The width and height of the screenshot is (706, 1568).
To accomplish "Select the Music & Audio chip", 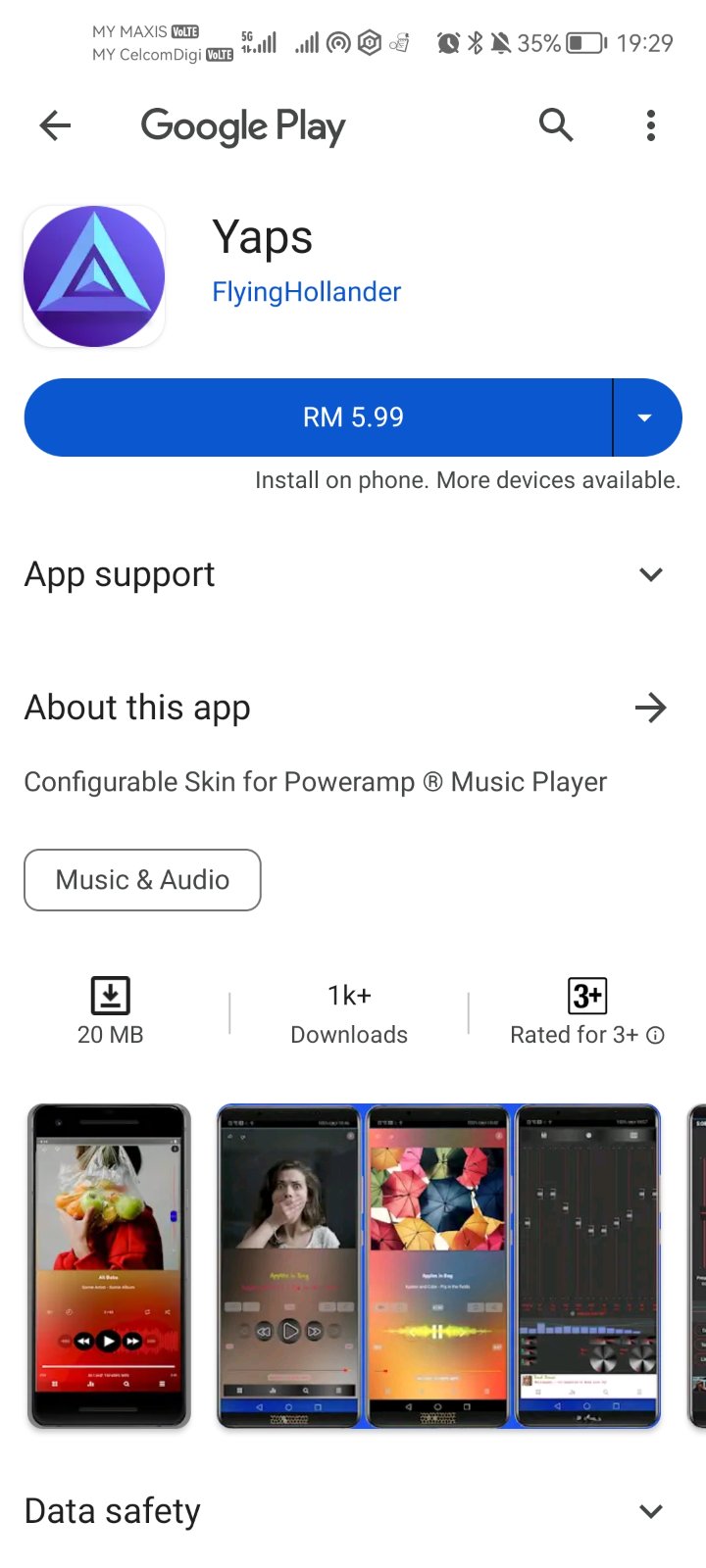I will pyautogui.click(x=142, y=880).
